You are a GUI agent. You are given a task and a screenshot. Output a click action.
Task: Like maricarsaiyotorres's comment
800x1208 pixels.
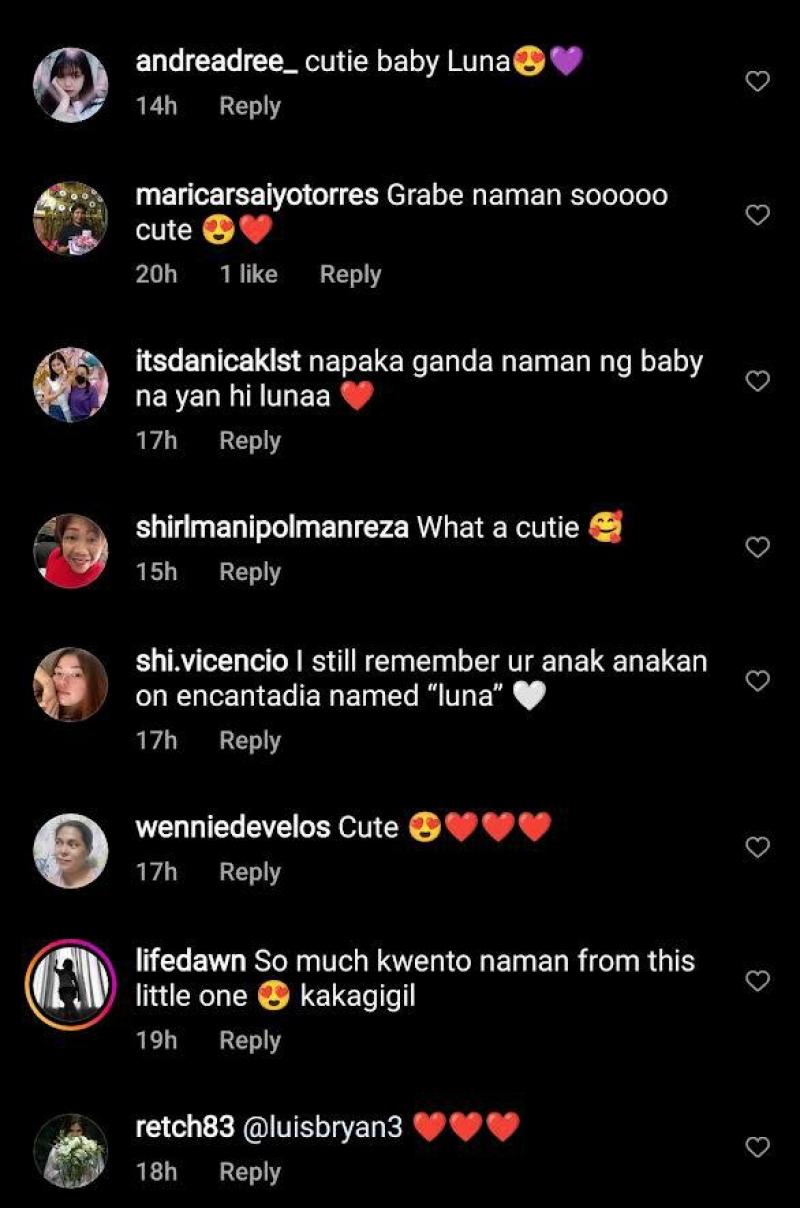tap(758, 214)
